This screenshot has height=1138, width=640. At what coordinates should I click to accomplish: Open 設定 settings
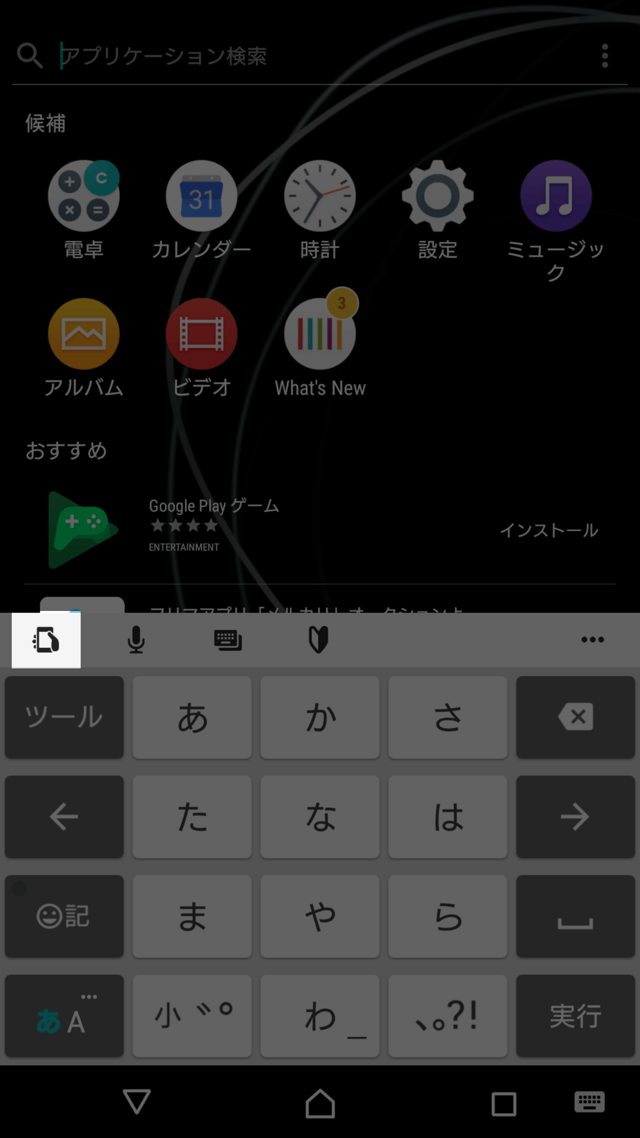click(x=438, y=210)
